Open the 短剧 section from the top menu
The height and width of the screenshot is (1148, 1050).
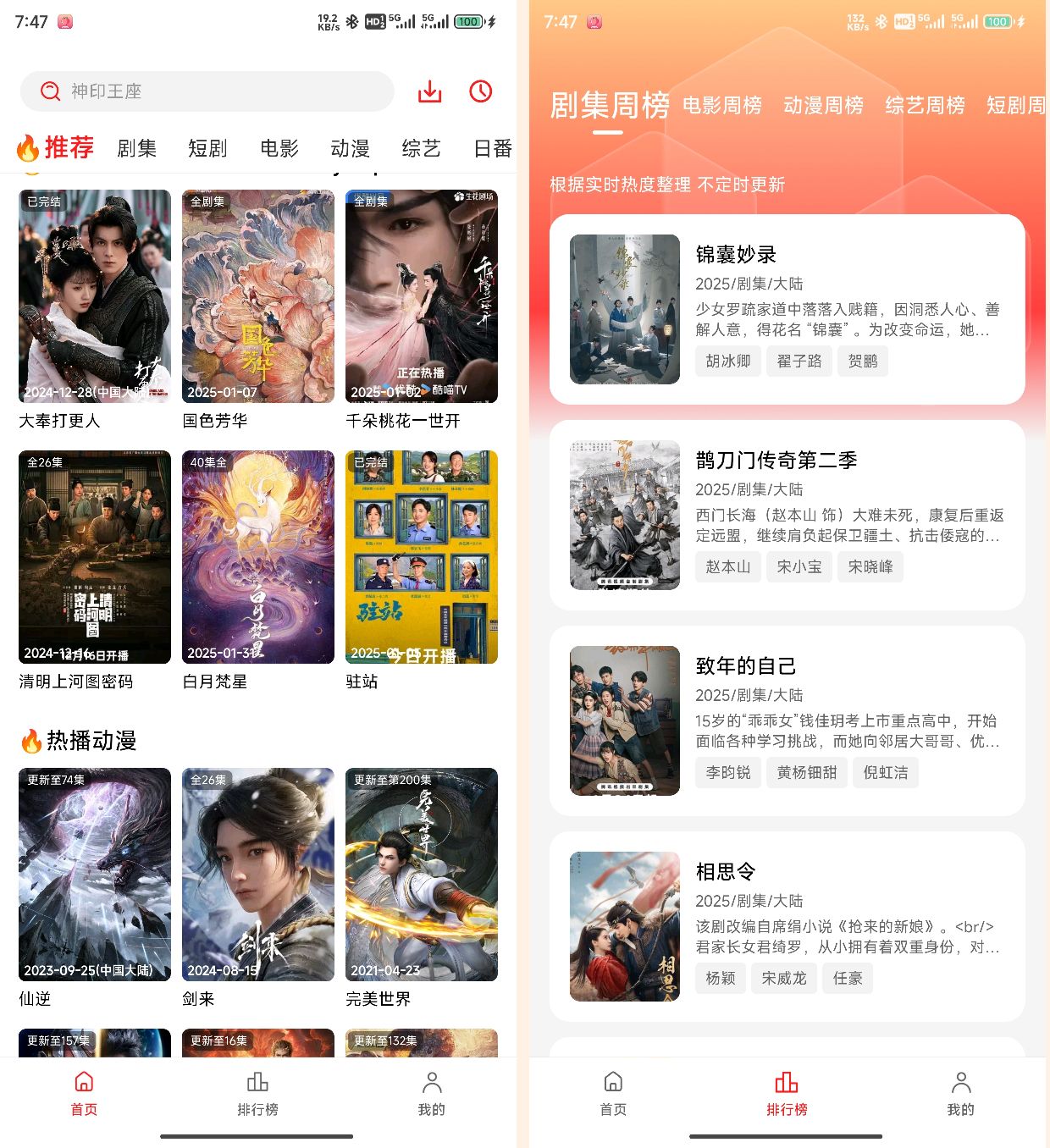click(207, 148)
